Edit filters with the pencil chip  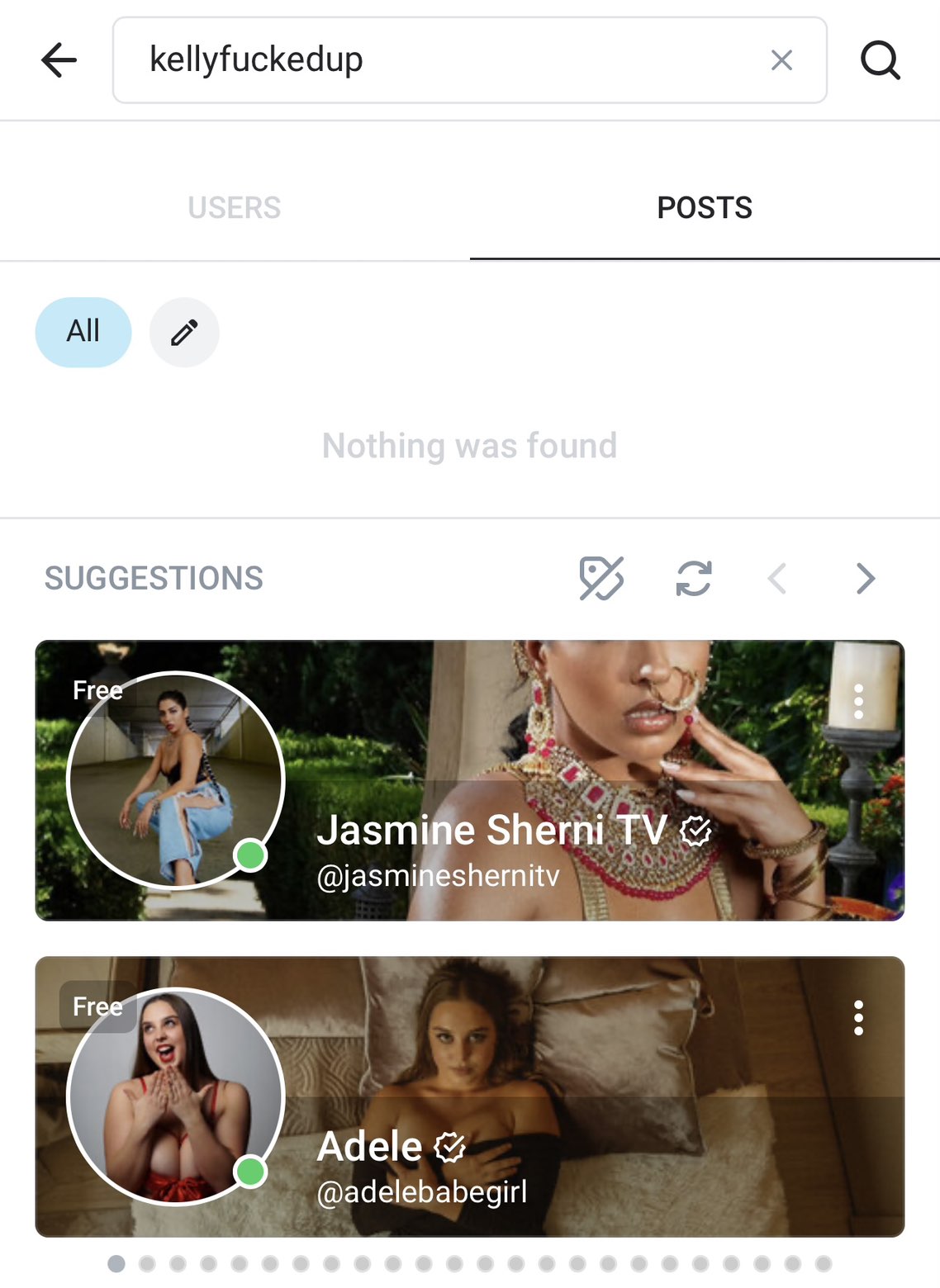point(184,332)
